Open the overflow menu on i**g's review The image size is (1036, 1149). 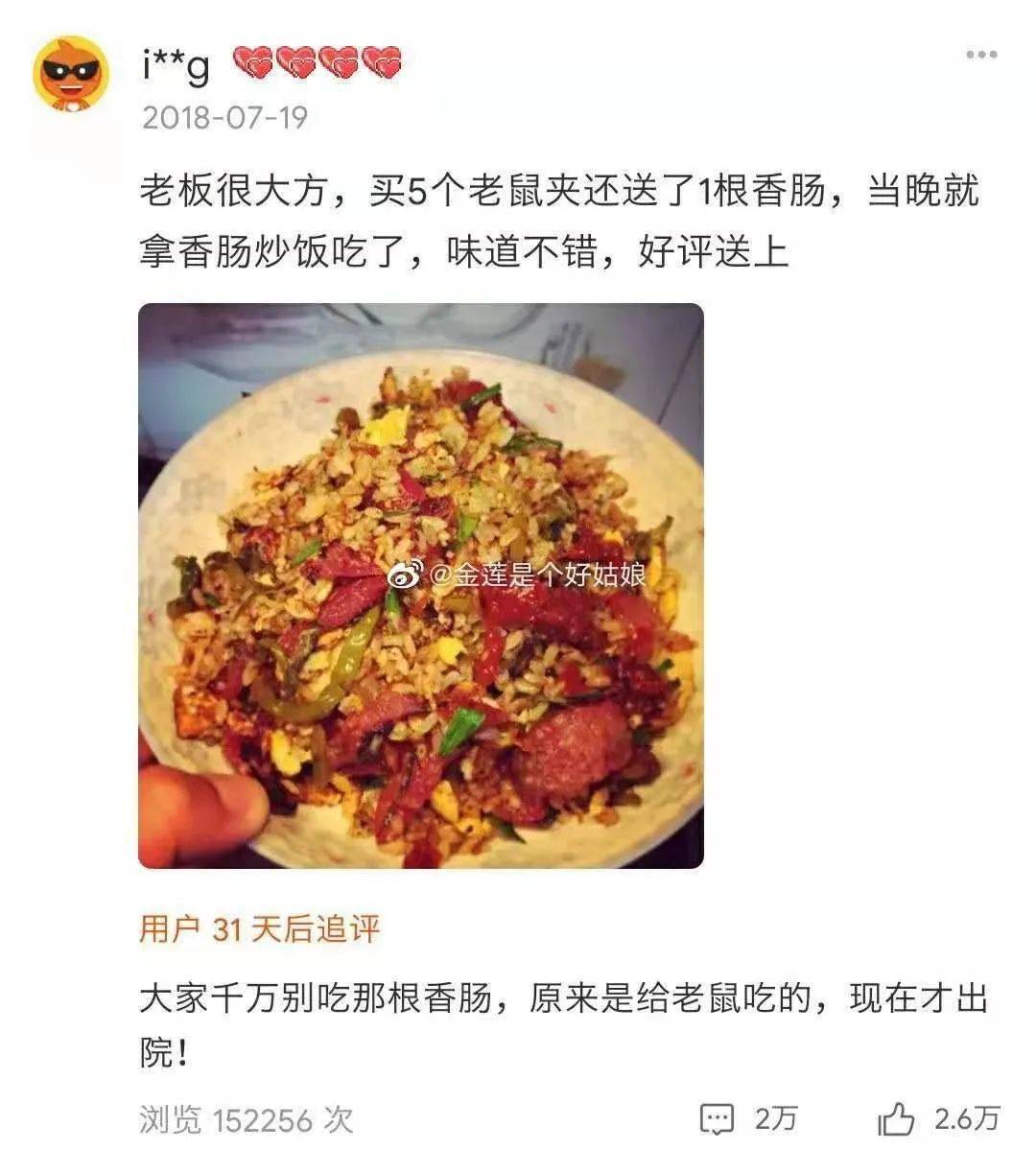[980, 55]
